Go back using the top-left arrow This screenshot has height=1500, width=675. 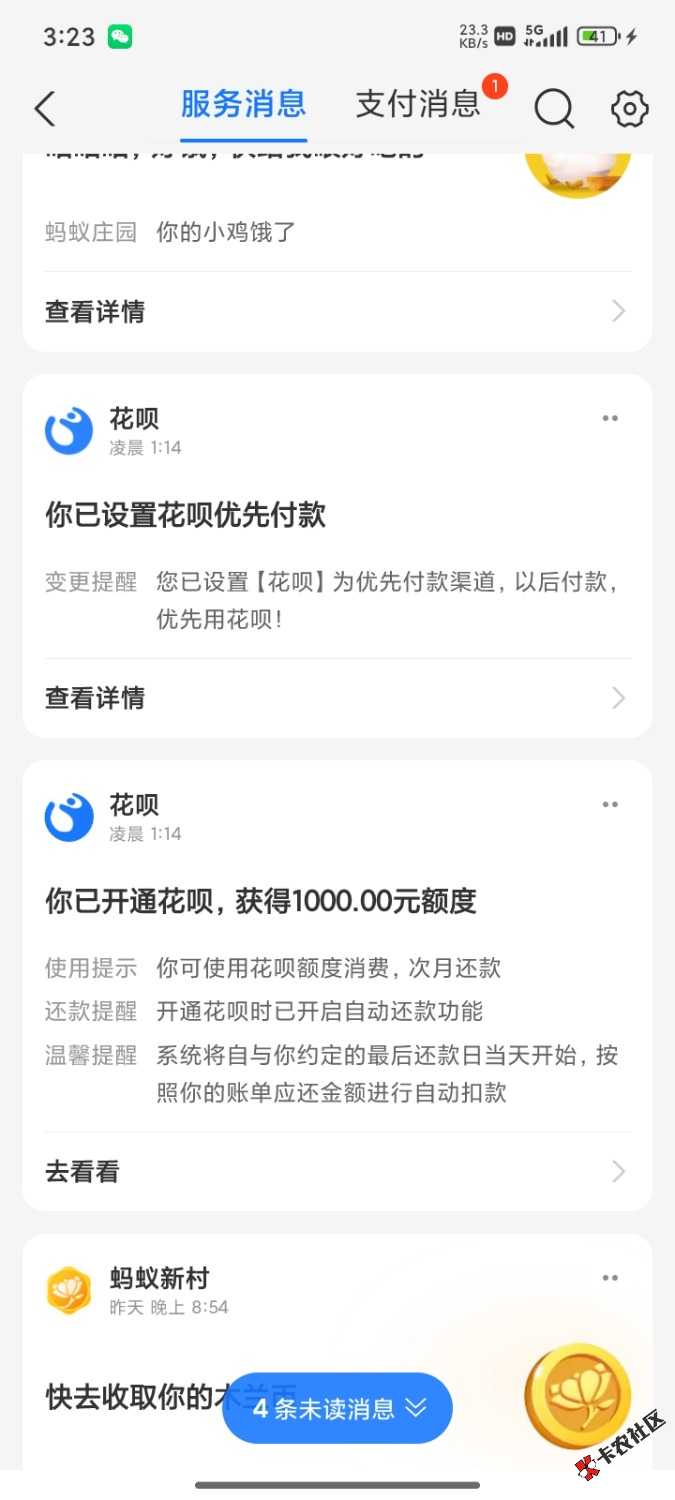tap(45, 108)
